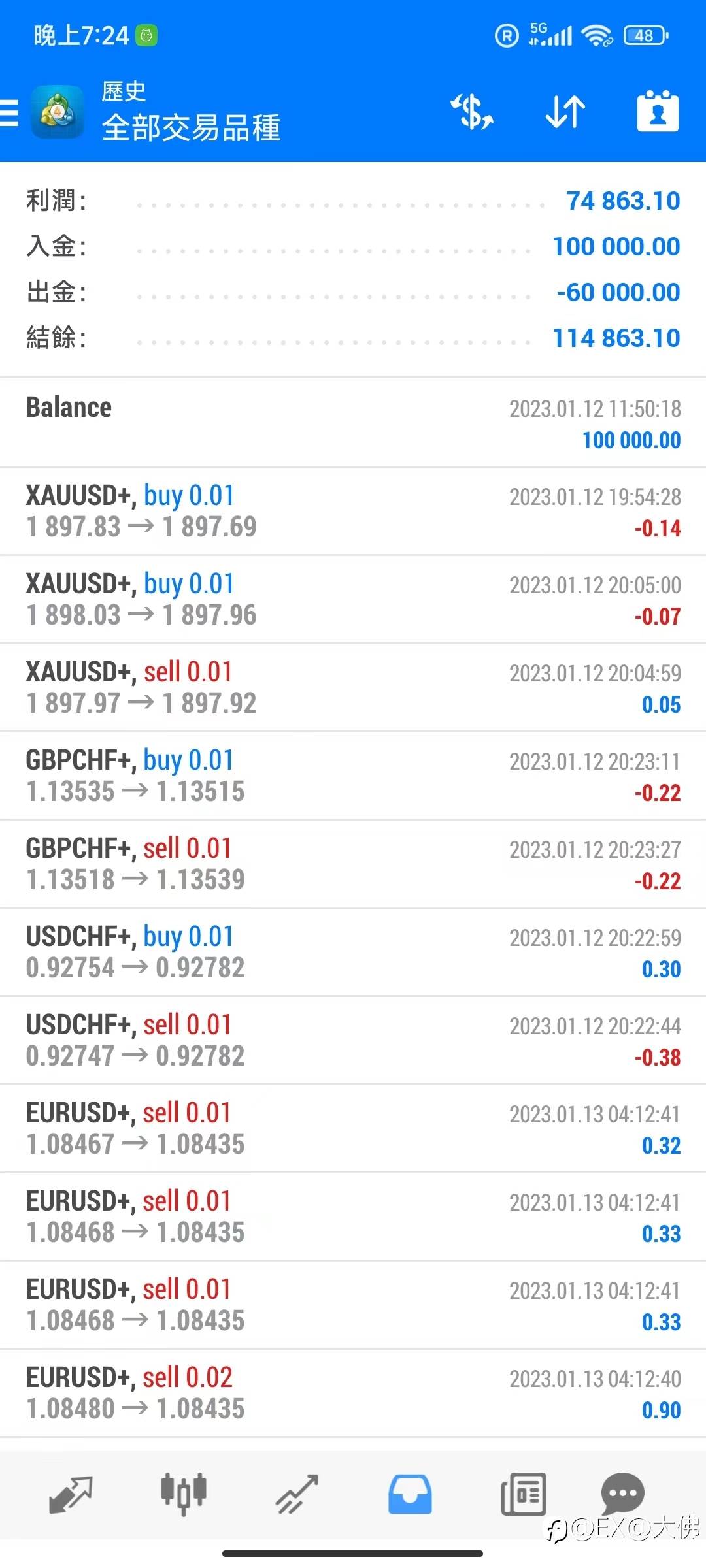
Task: Switch to the Chart tab
Action: 184,1494
